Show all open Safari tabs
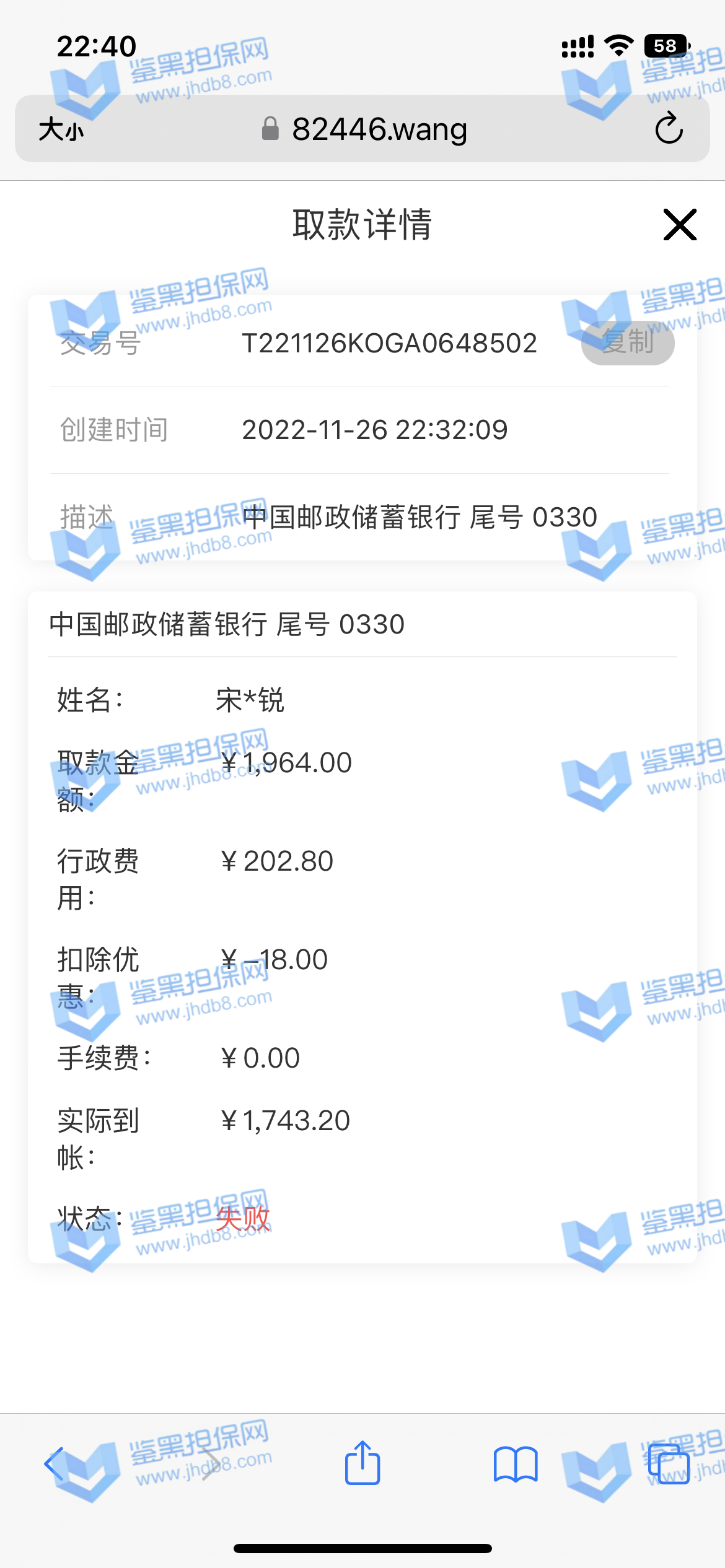The width and height of the screenshot is (725, 1568). [x=669, y=1464]
